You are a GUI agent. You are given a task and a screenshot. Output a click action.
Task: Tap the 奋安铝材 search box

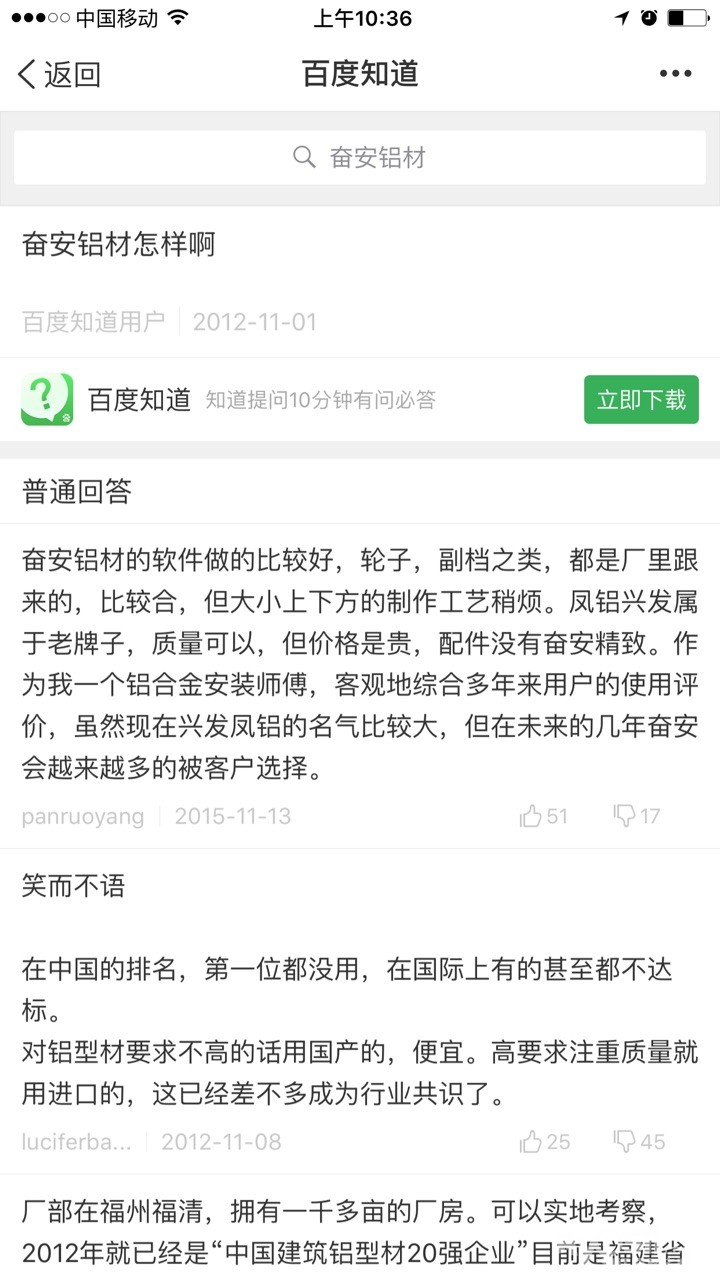coord(360,157)
